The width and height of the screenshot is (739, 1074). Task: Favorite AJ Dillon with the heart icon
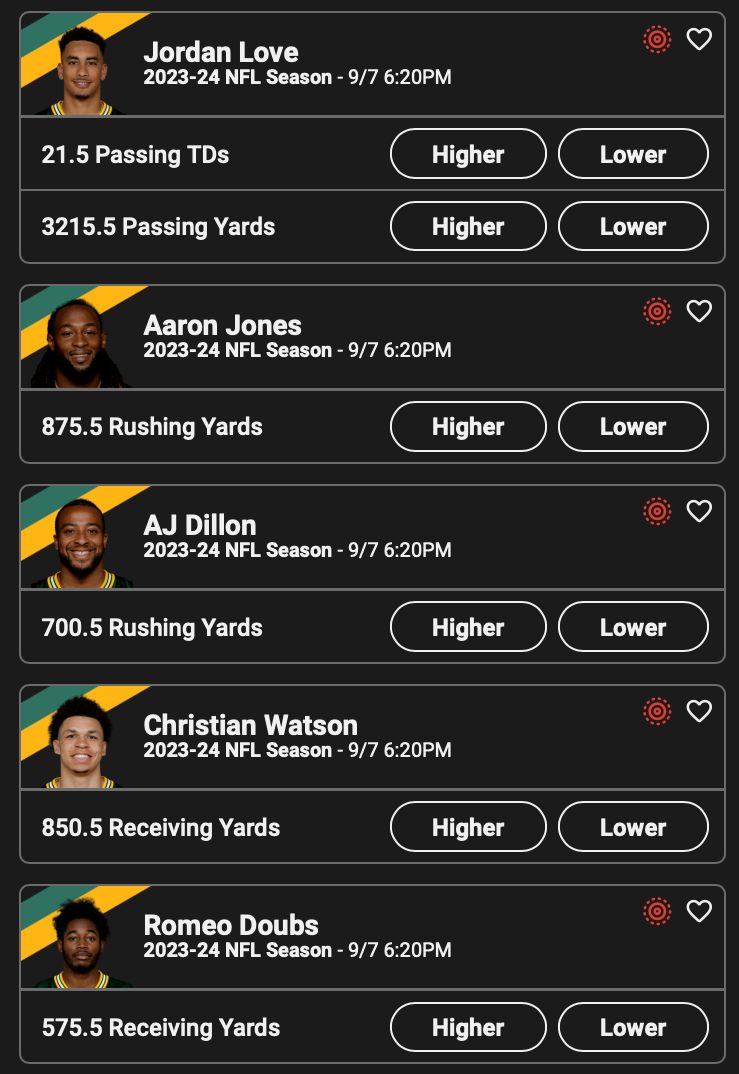(x=699, y=511)
